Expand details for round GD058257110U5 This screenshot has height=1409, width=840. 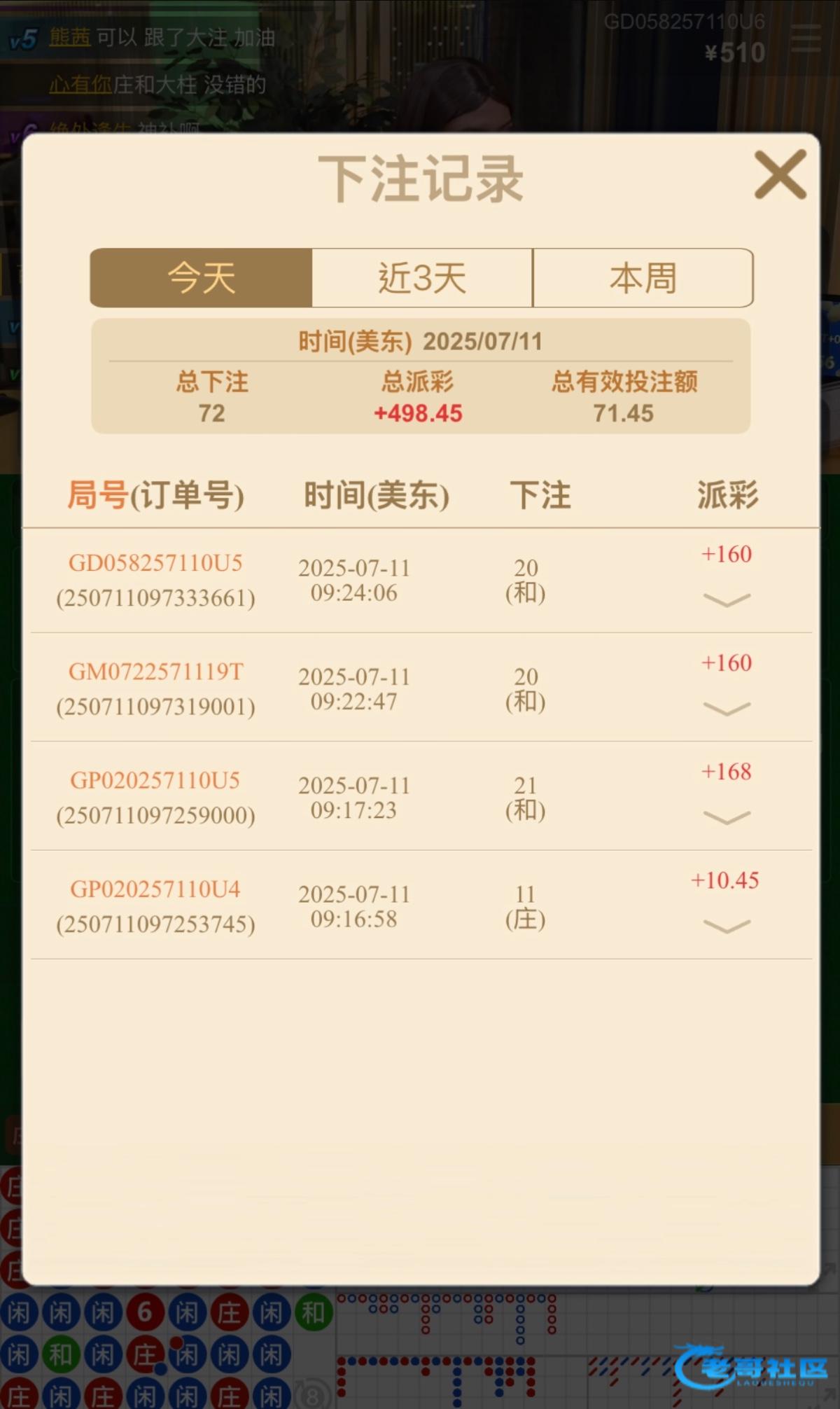726,600
